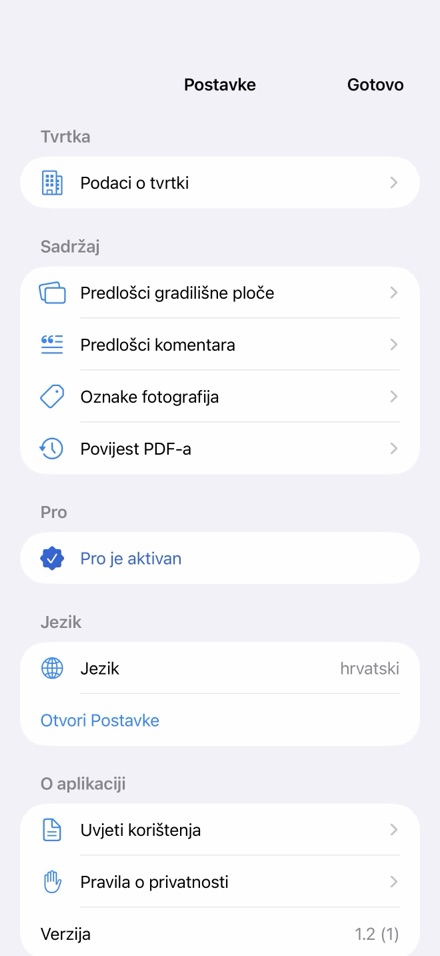Image resolution: width=440 pixels, height=956 pixels.
Task: Open Uvjeti korištenja
Action: (x=220, y=830)
